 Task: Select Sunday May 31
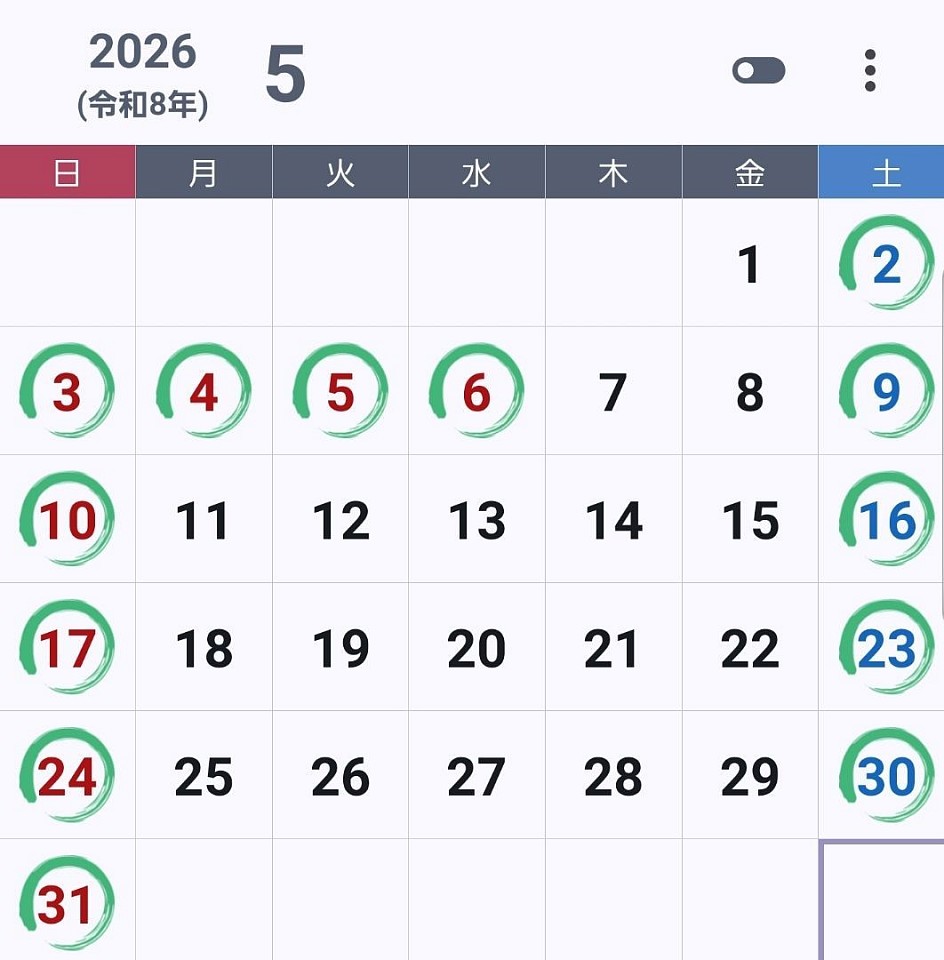click(67, 904)
